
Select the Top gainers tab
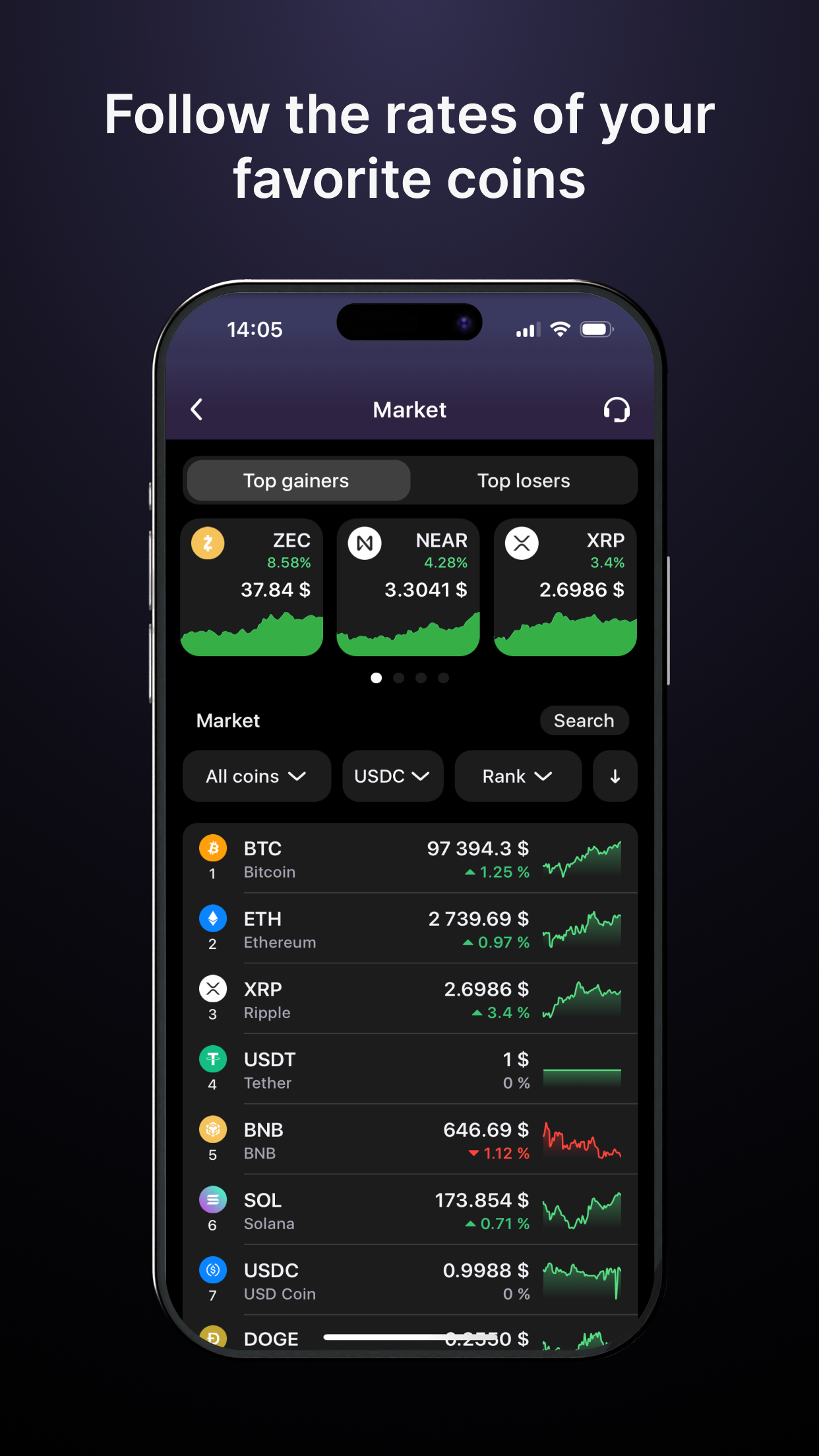point(297,480)
